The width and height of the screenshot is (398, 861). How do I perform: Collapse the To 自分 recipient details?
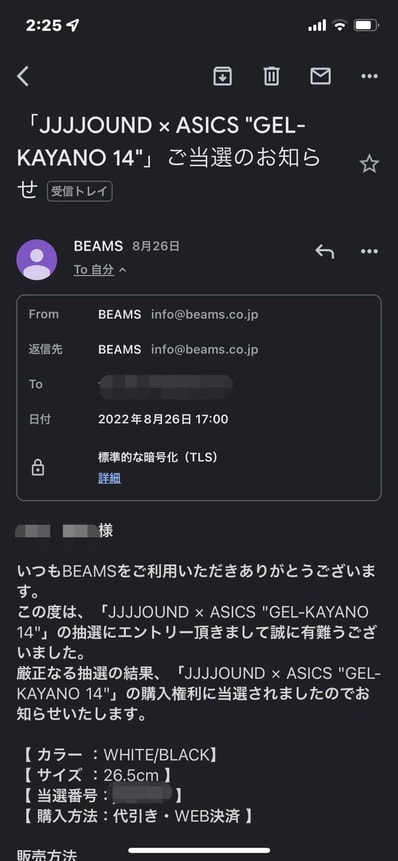coord(100,270)
